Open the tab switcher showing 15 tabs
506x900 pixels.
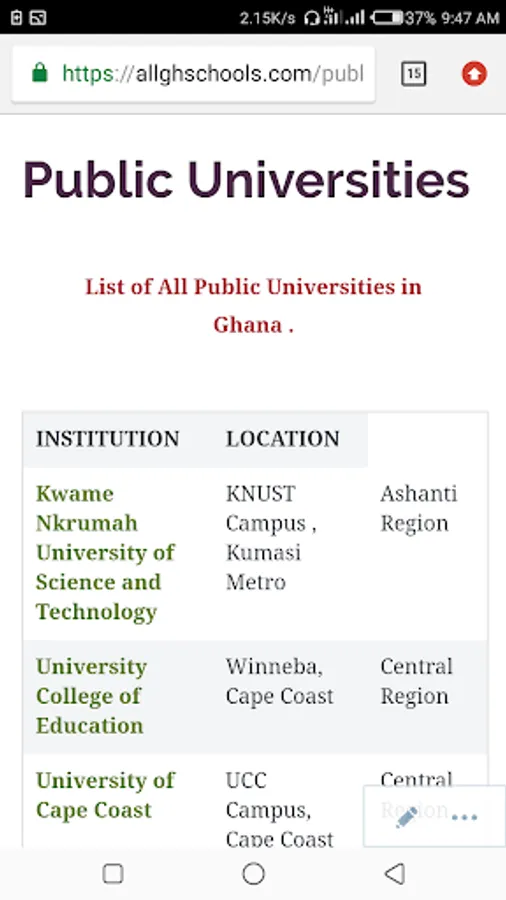pos(414,74)
